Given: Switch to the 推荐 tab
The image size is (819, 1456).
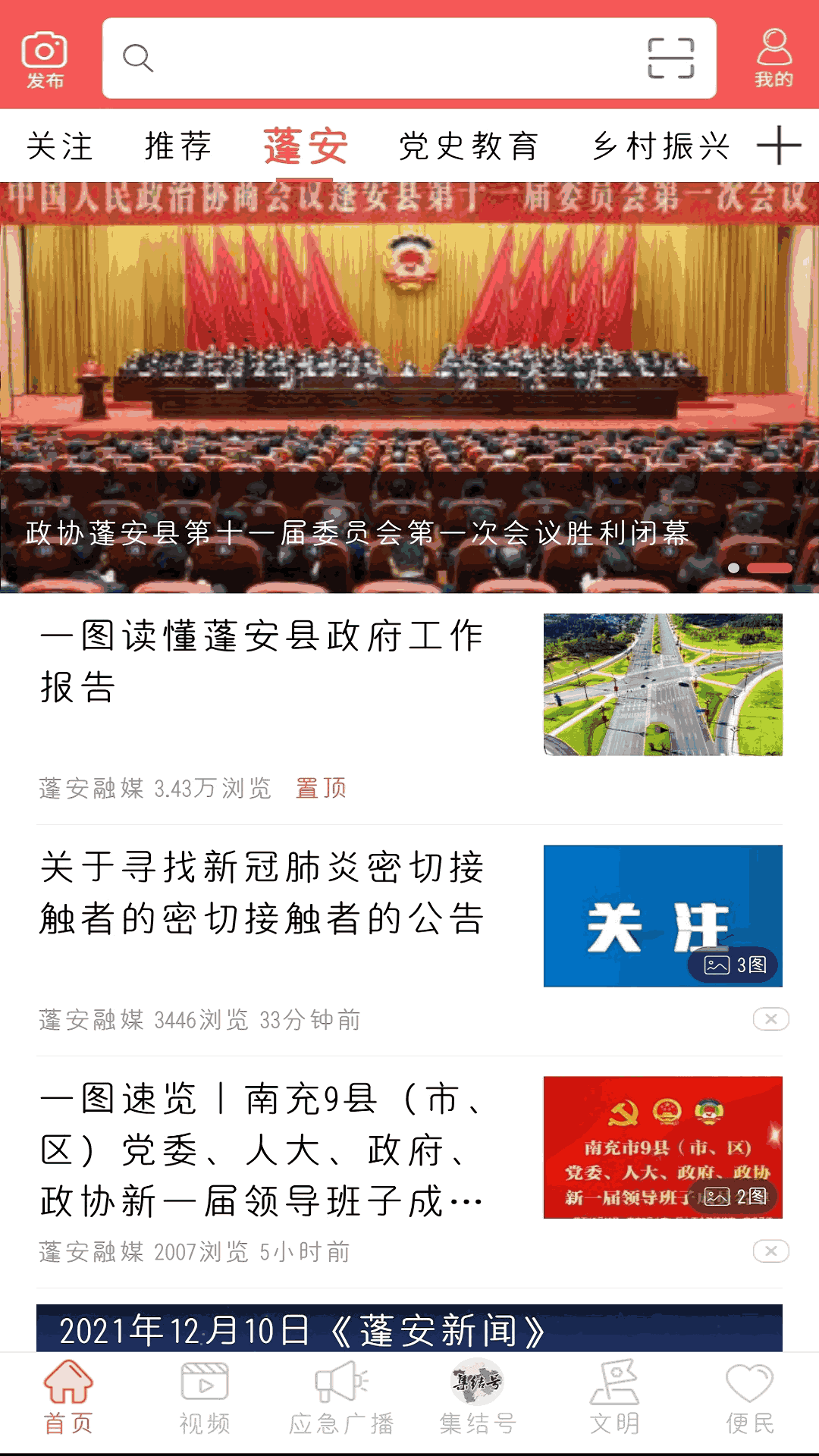Looking at the screenshot, I should tap(178, 146).
